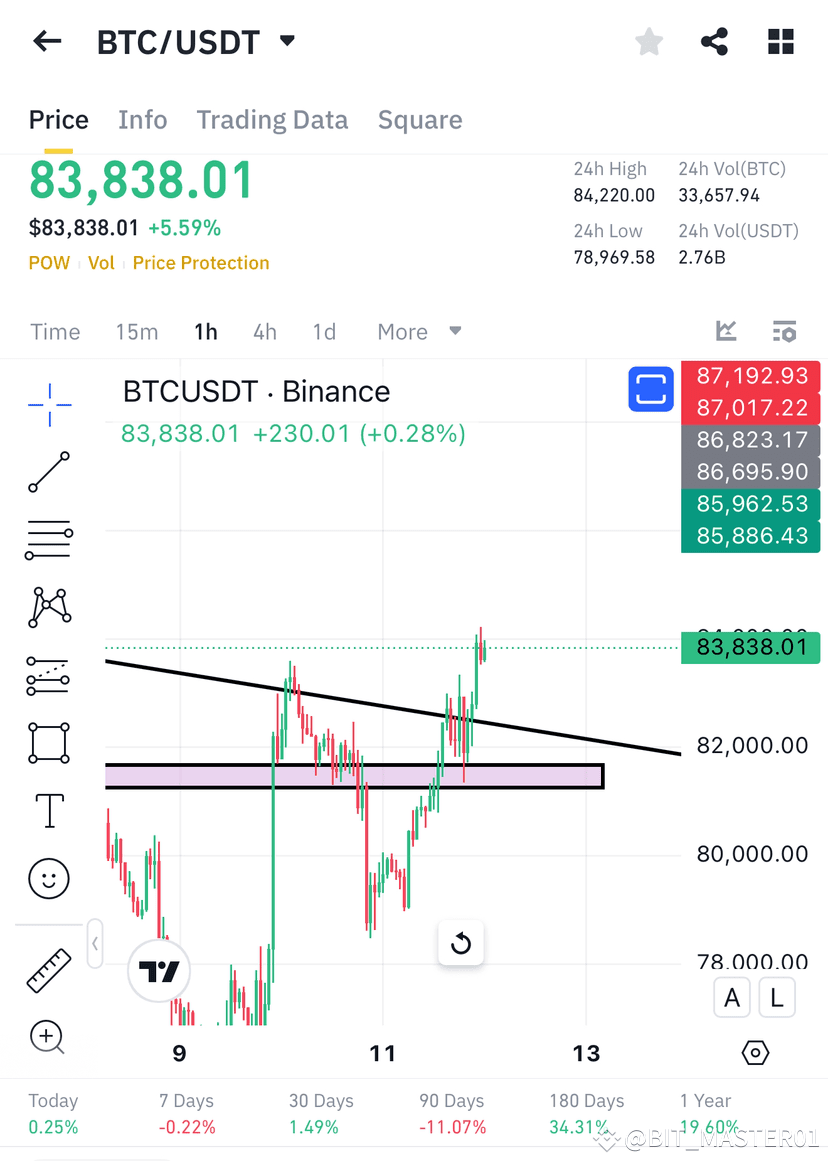Open the POW link
Viewport: 828px width, 1161px height.
[x=48, y=263]
